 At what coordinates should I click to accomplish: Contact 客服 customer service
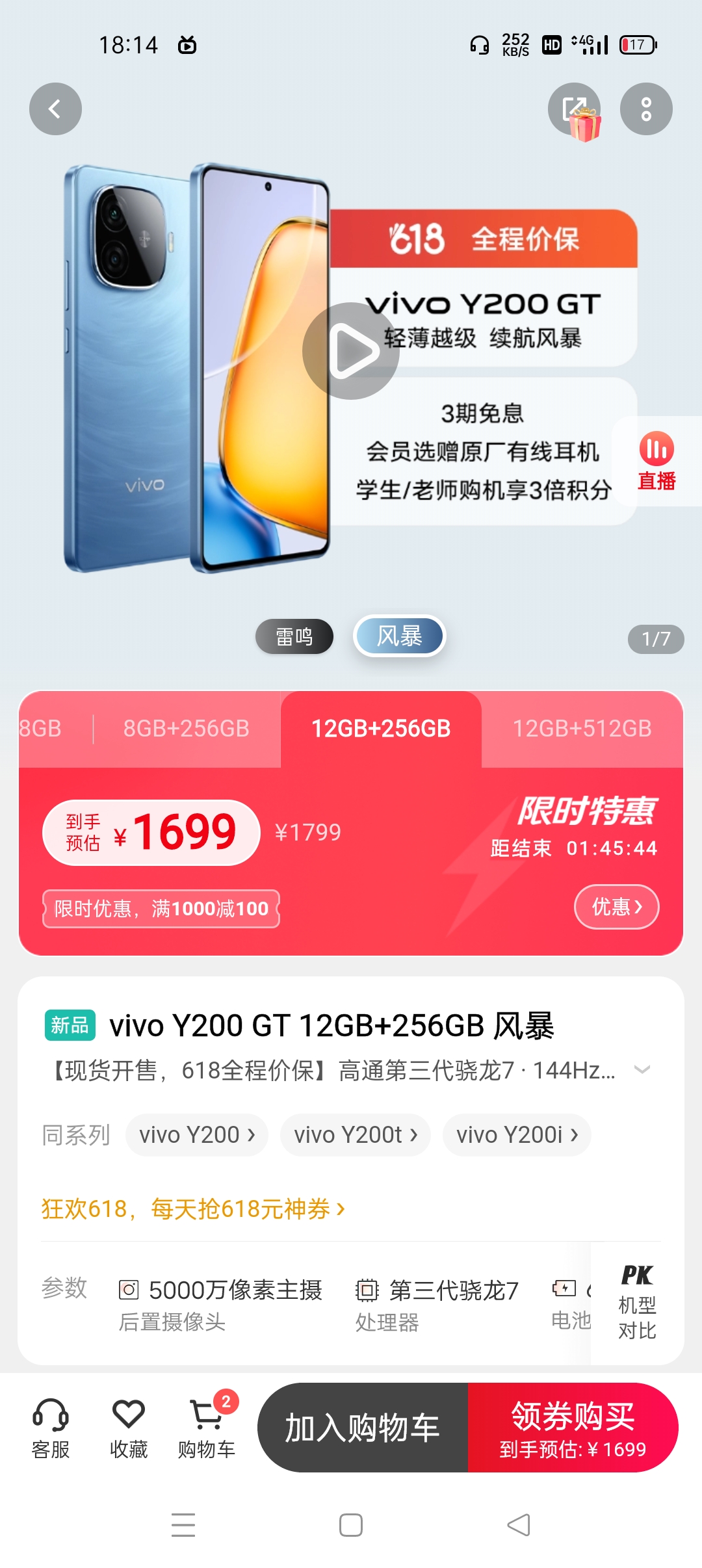click(51, 1428)
